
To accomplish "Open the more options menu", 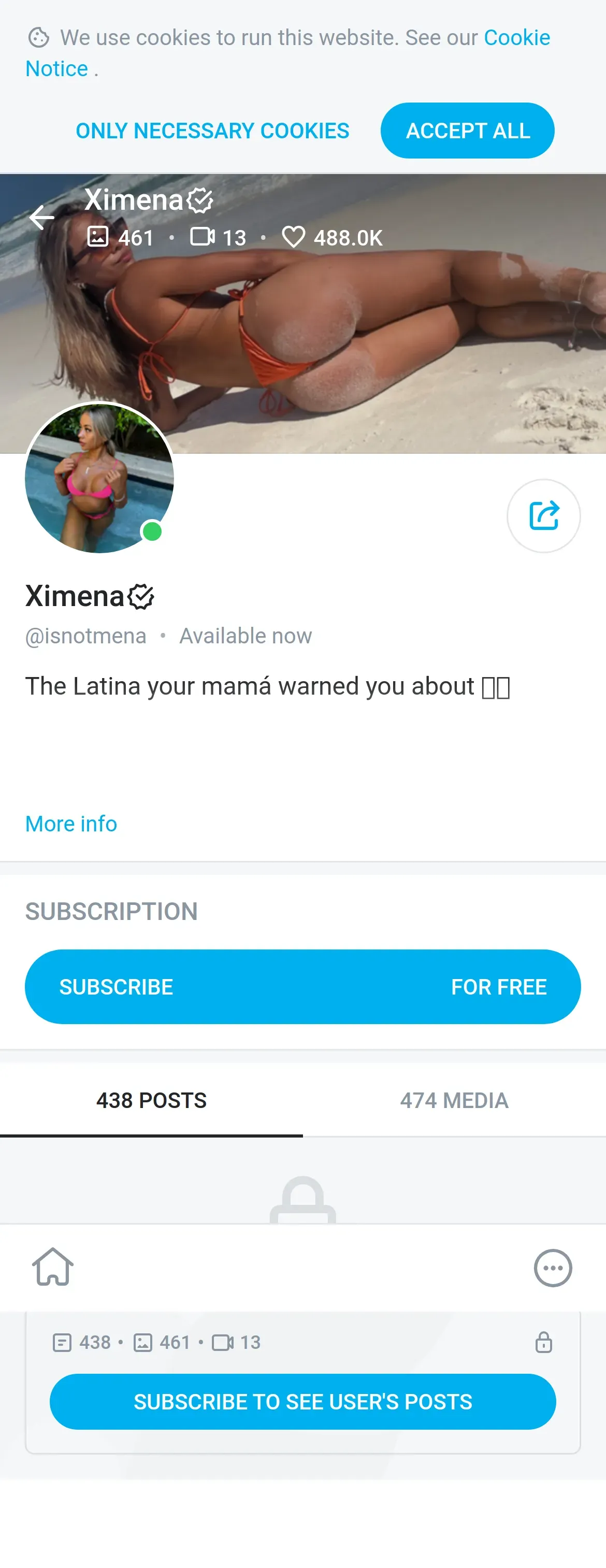I will (553, 1268).
